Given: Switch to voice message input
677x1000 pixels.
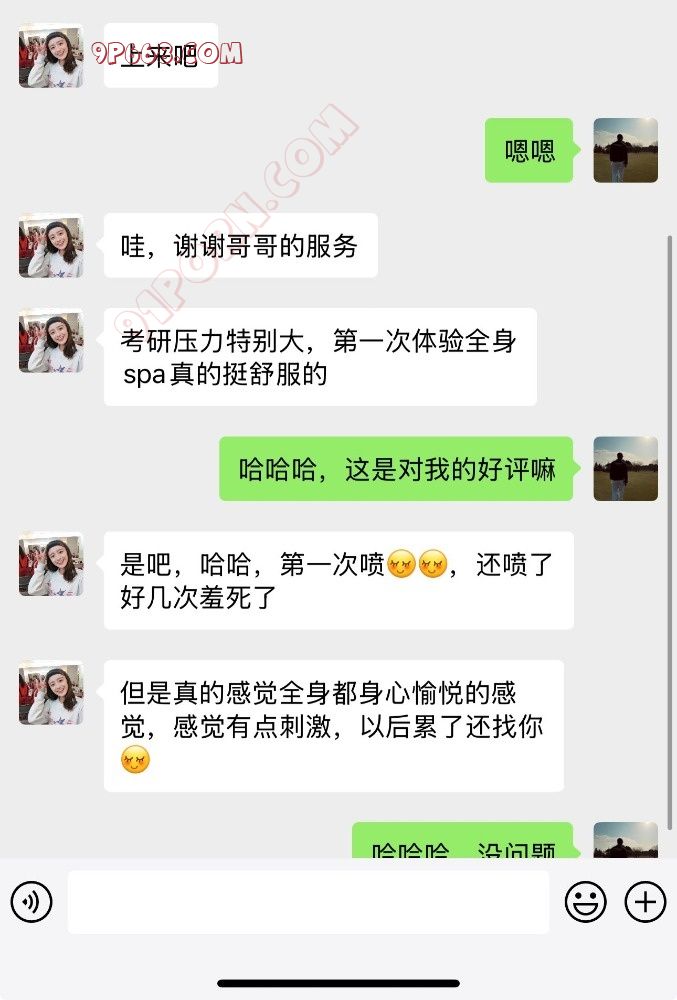Looking at the screenshot, I should (31, 903).
